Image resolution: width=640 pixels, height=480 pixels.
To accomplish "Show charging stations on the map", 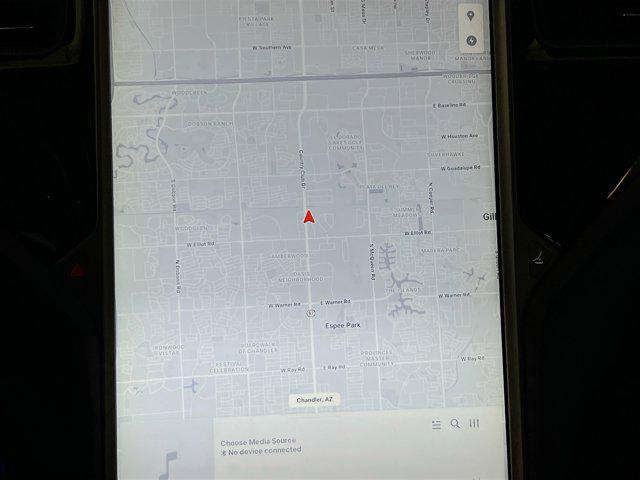I will pos(472,41).
